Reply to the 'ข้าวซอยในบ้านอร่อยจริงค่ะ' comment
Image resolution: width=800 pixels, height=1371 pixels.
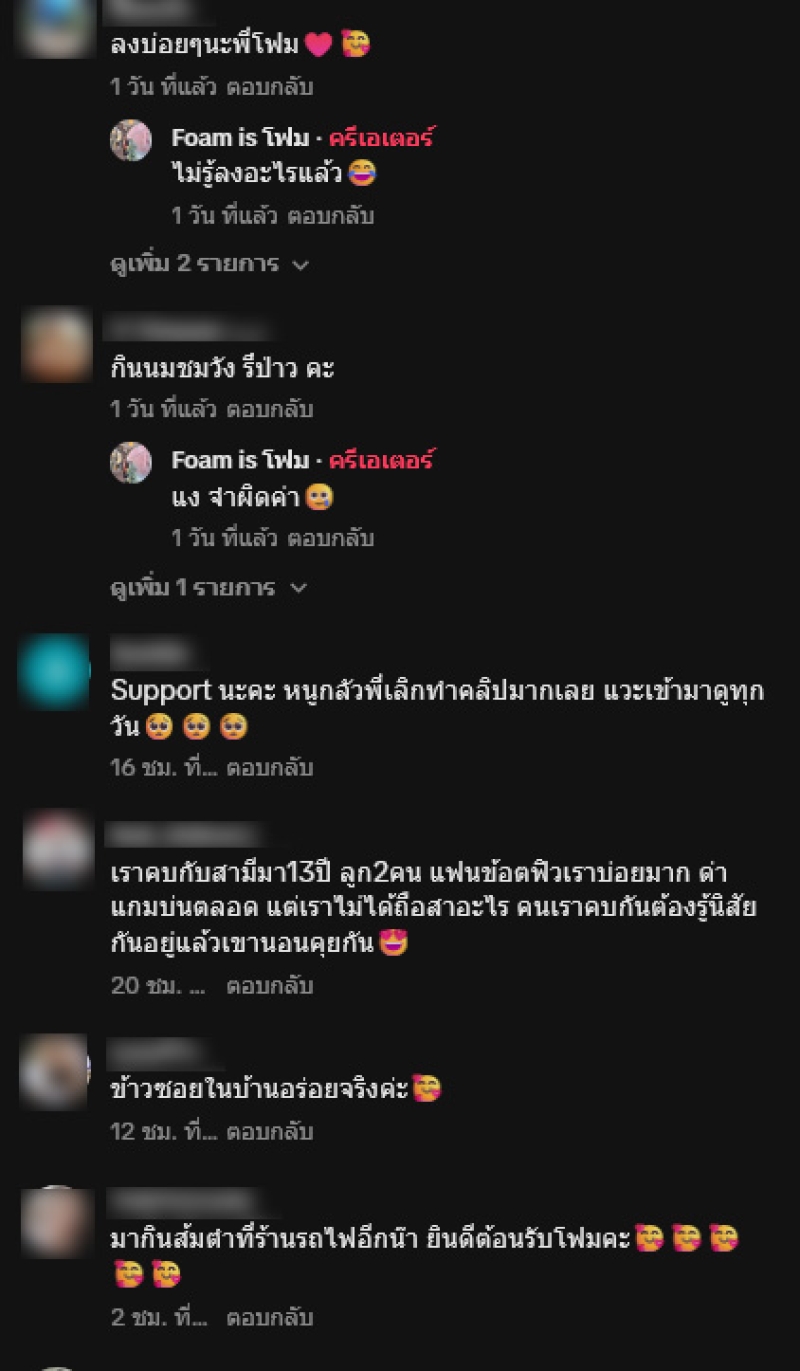[x=269, y=1132]
